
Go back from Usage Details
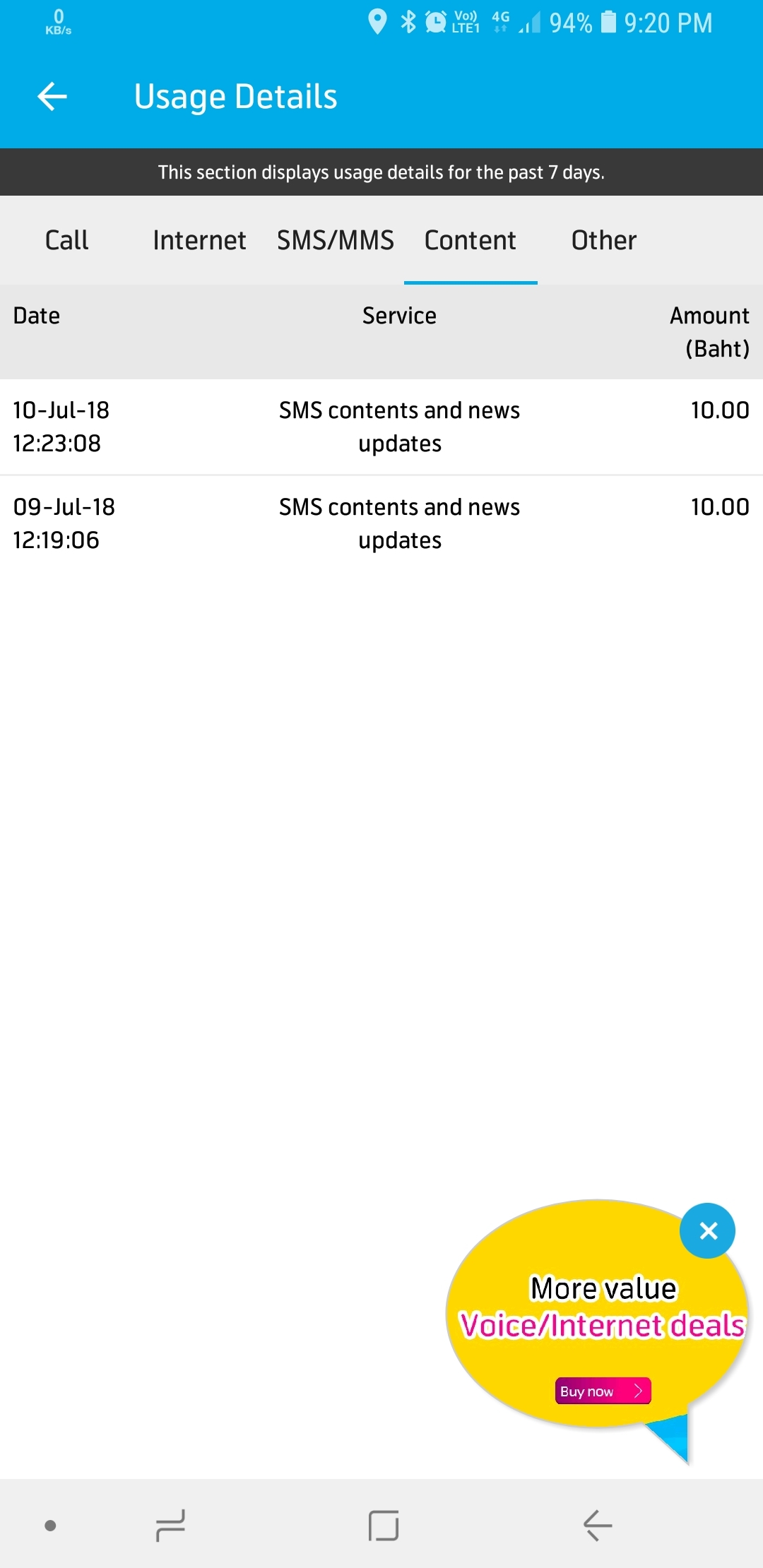click(x=52, y=97)
